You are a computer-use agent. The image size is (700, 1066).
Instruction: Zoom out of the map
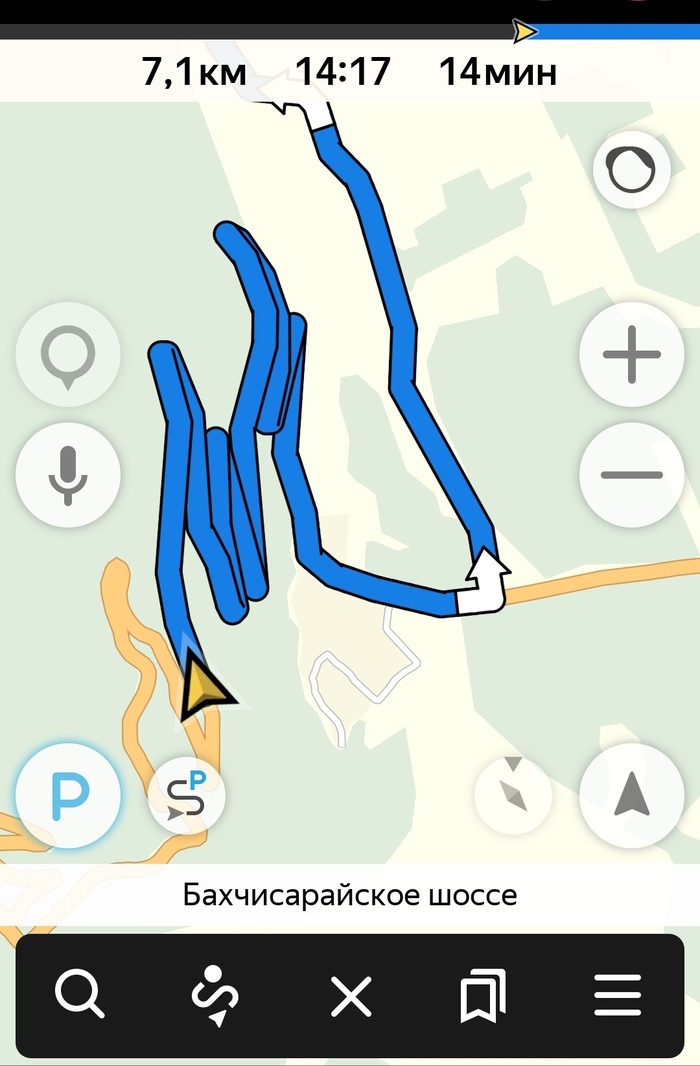631,474
